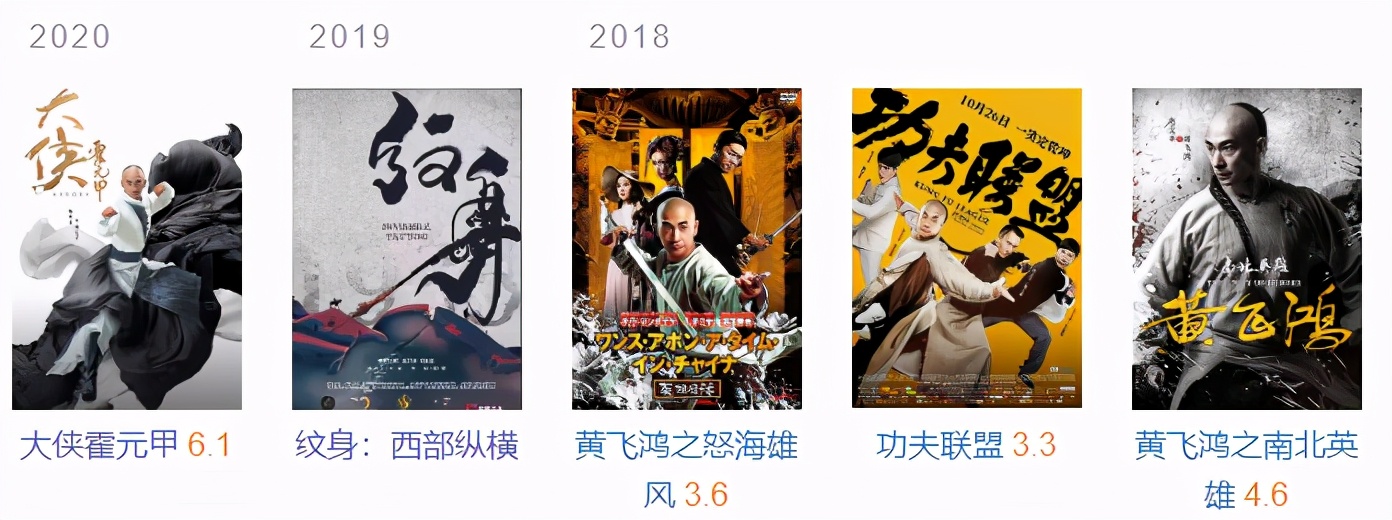
Task: Open the 纹身：西部纵横 poster
Action: 407,249
